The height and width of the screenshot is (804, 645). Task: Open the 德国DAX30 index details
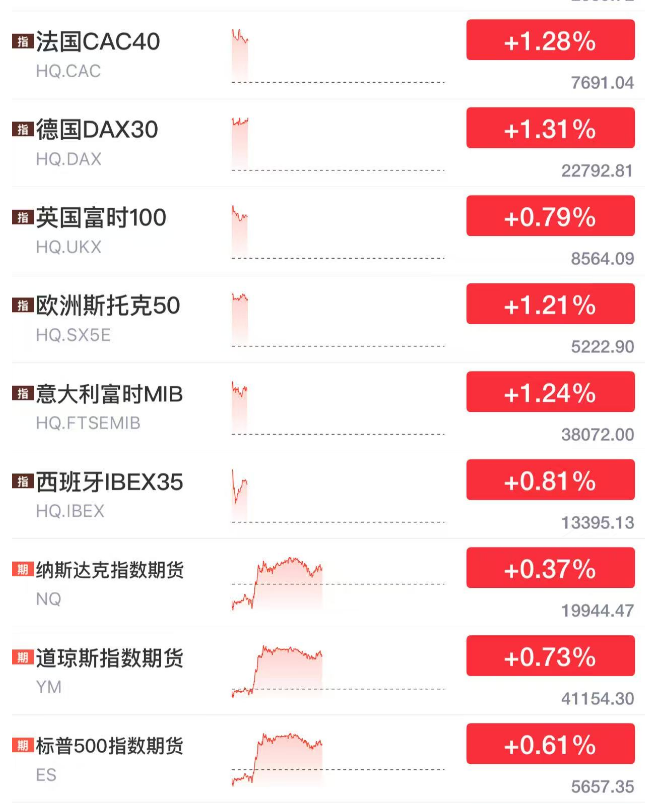(x=97, y=130)
